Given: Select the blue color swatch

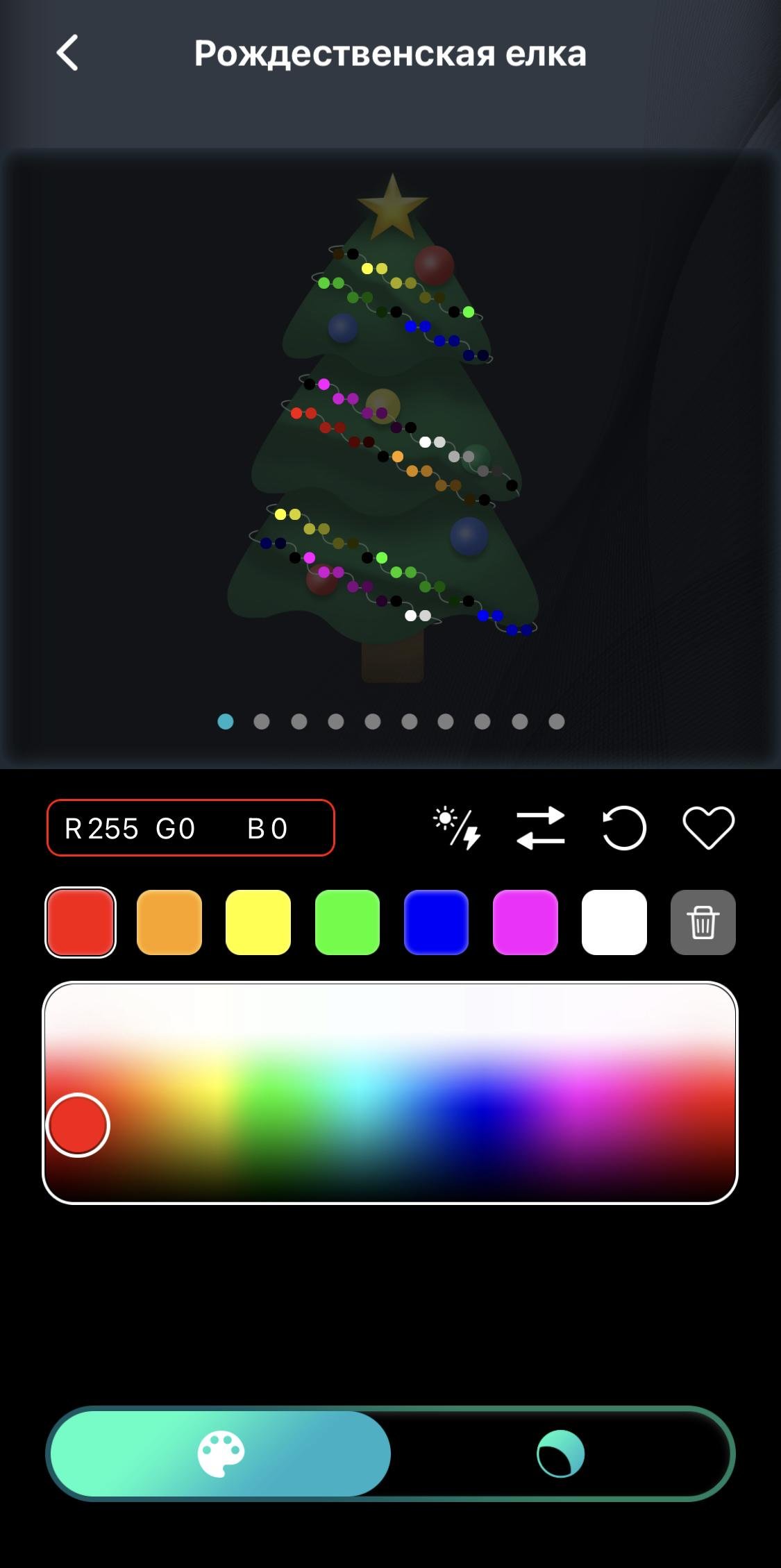Looking at the screenshot, I should [436, 922].
